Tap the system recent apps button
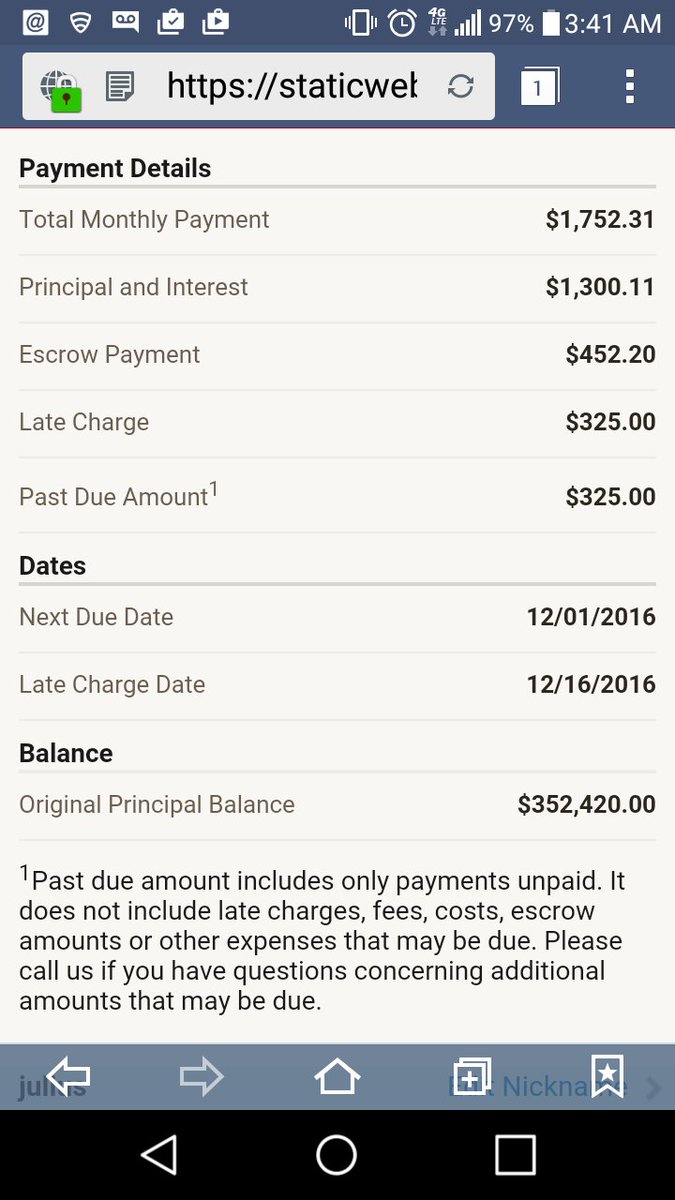 click(x=515, y=1155)
